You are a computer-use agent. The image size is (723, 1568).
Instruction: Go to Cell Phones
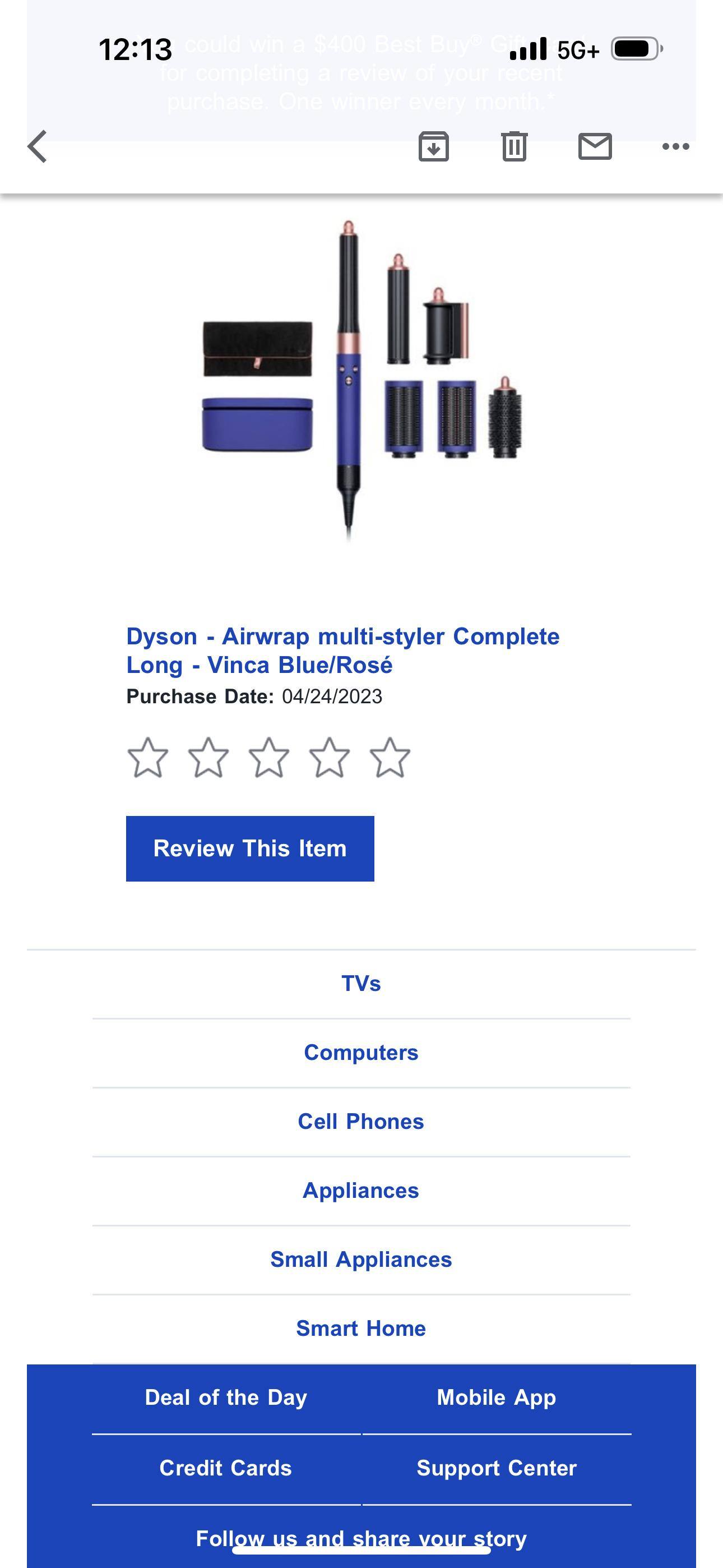tap(361, 1121)
